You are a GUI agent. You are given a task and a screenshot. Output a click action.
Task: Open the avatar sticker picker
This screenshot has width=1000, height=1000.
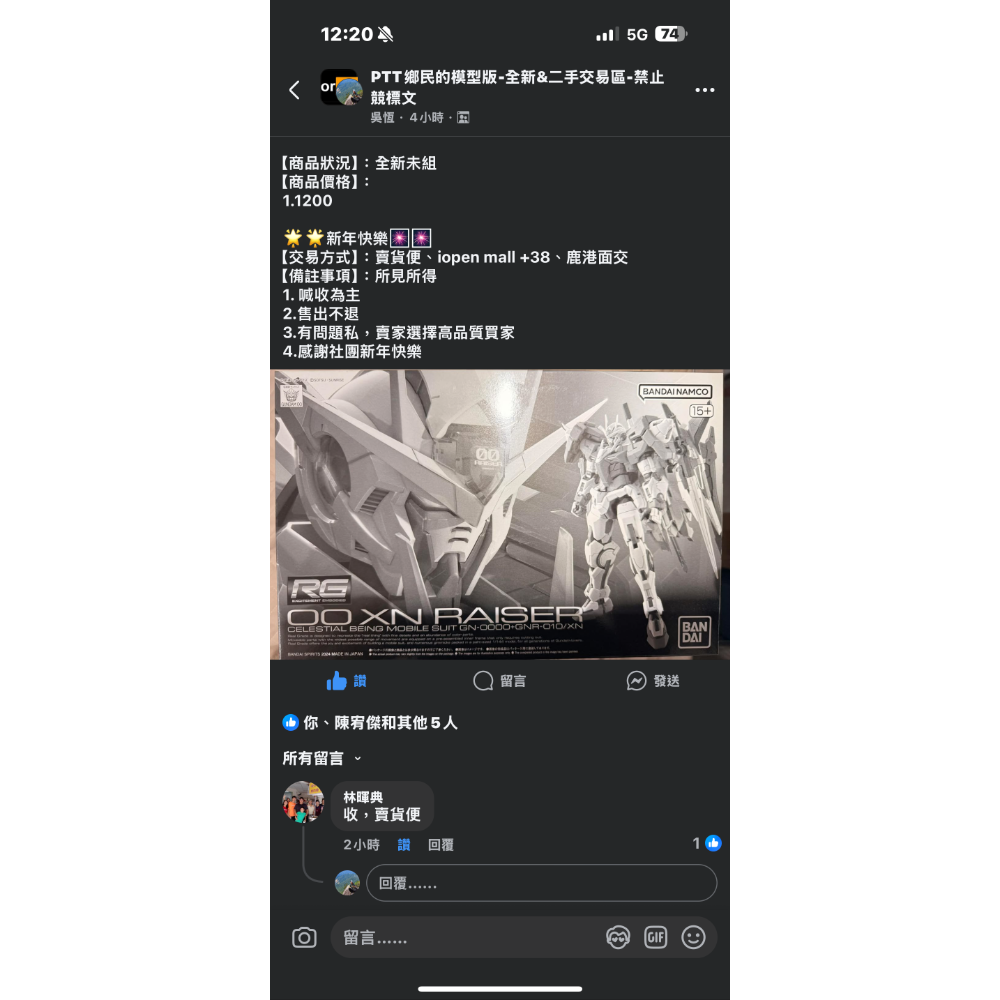(618, 938)
